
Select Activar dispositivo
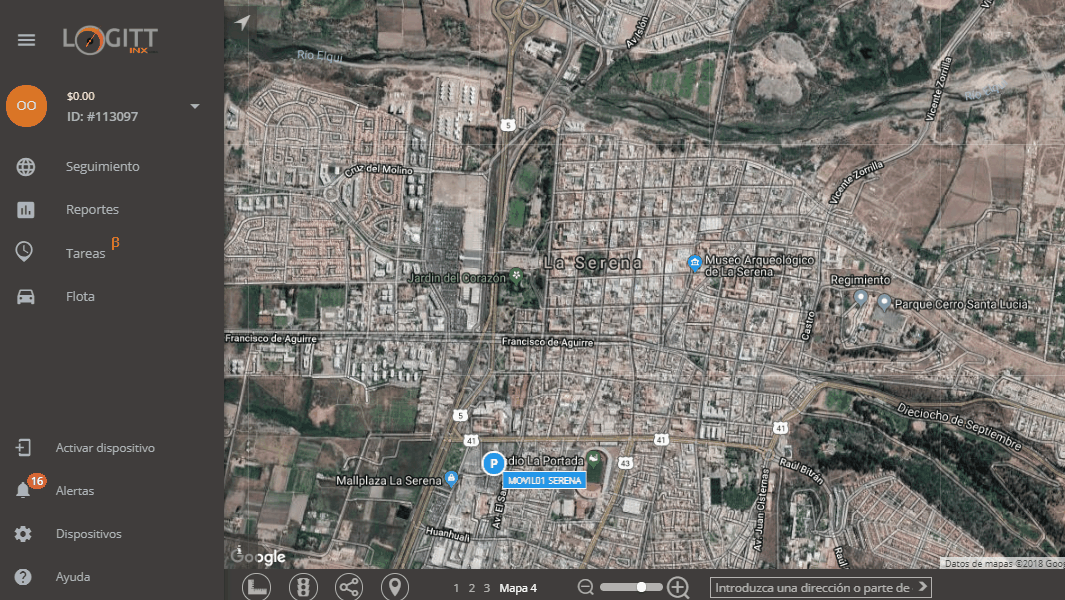pyautogui.click(x=104, y=448)
